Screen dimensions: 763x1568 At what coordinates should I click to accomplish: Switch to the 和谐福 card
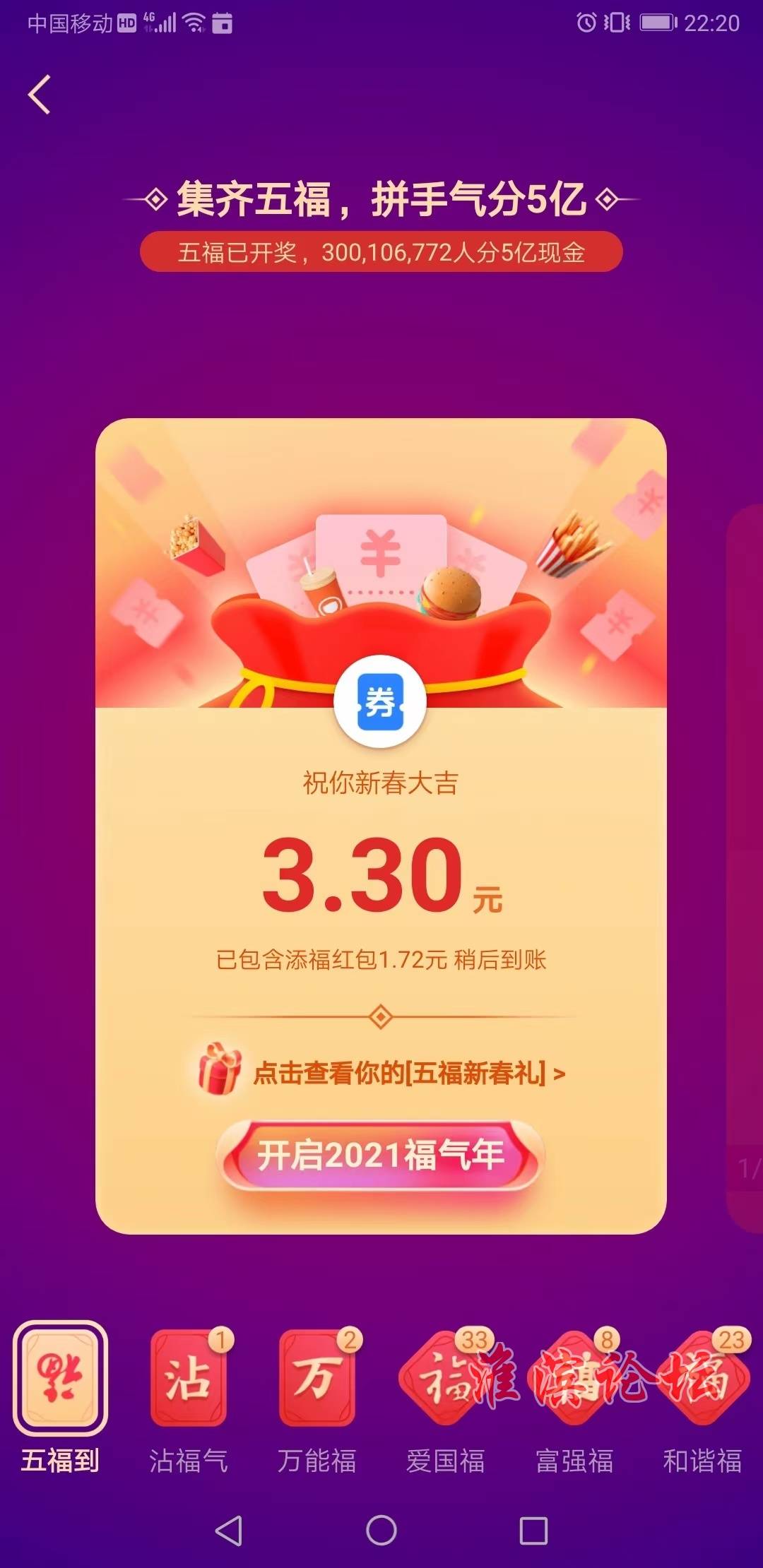pyautogui.click(x=702, y=1379)
